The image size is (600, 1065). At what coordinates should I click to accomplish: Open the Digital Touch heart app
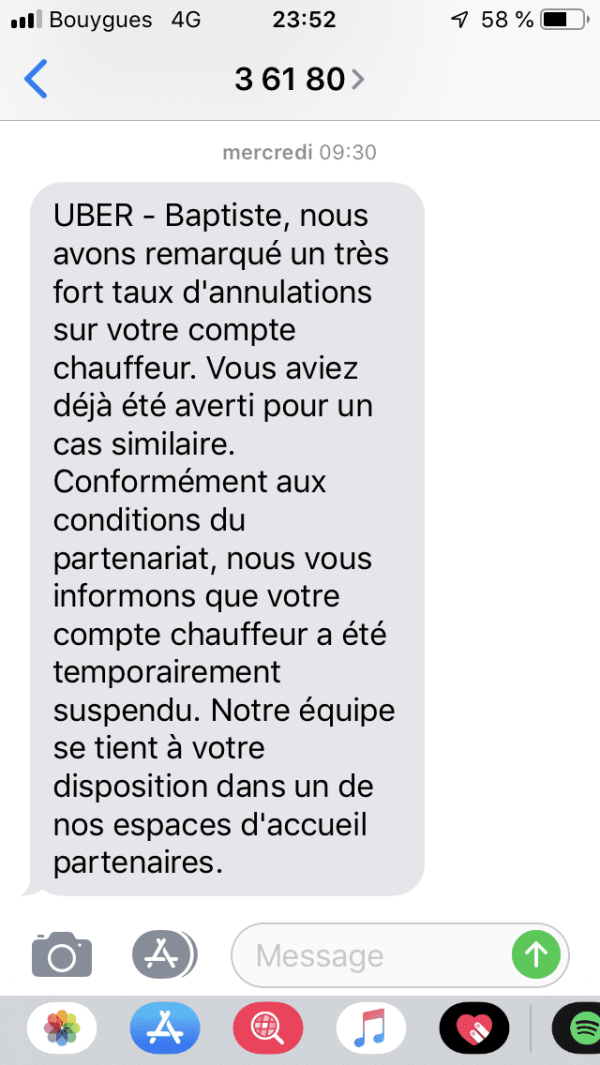[474, 1028]
